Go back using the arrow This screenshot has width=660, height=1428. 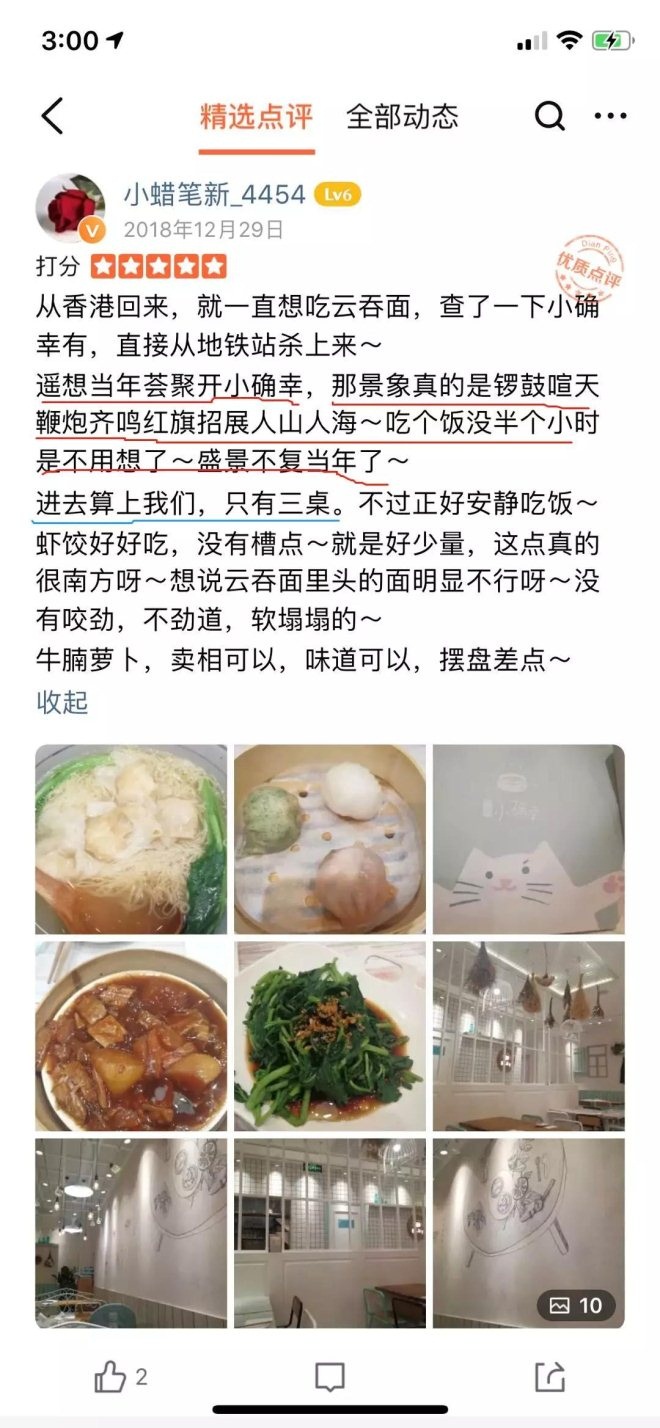pos(52,117)
